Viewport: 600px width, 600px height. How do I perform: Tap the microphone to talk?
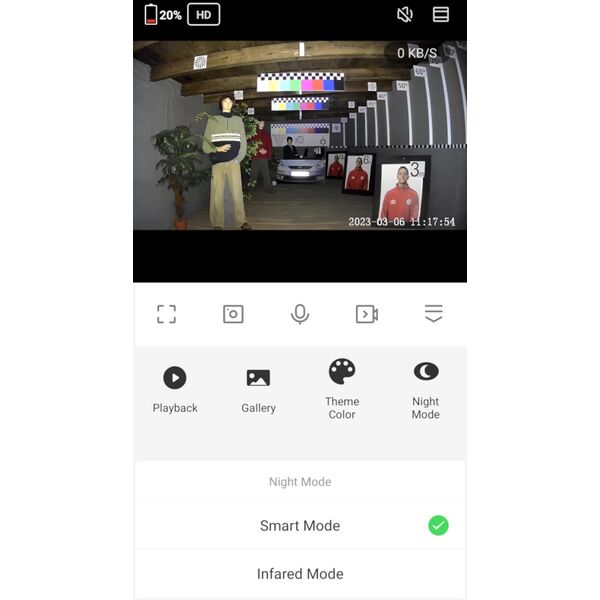300,314
